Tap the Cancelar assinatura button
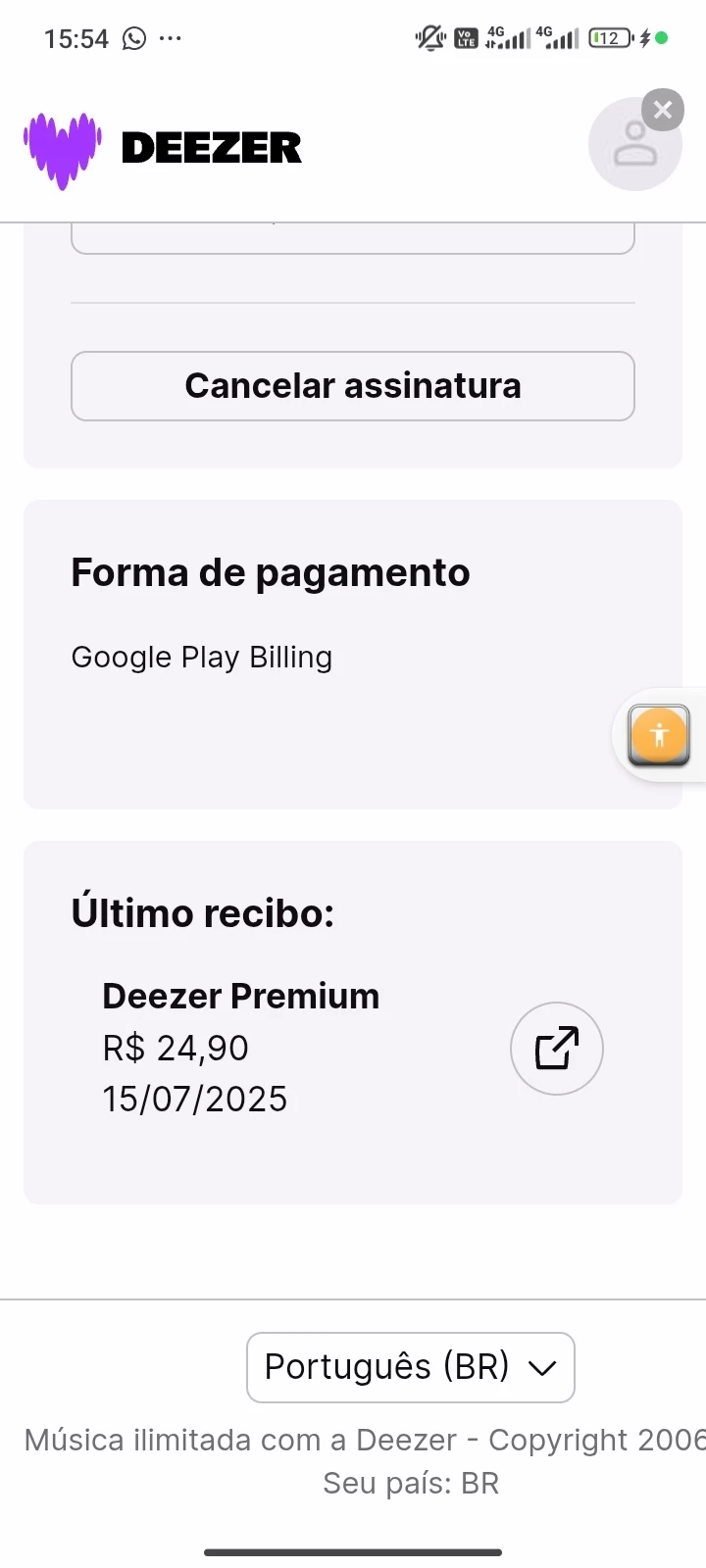The height and width of the screenshot is (1568, 706). click(353, 386)
